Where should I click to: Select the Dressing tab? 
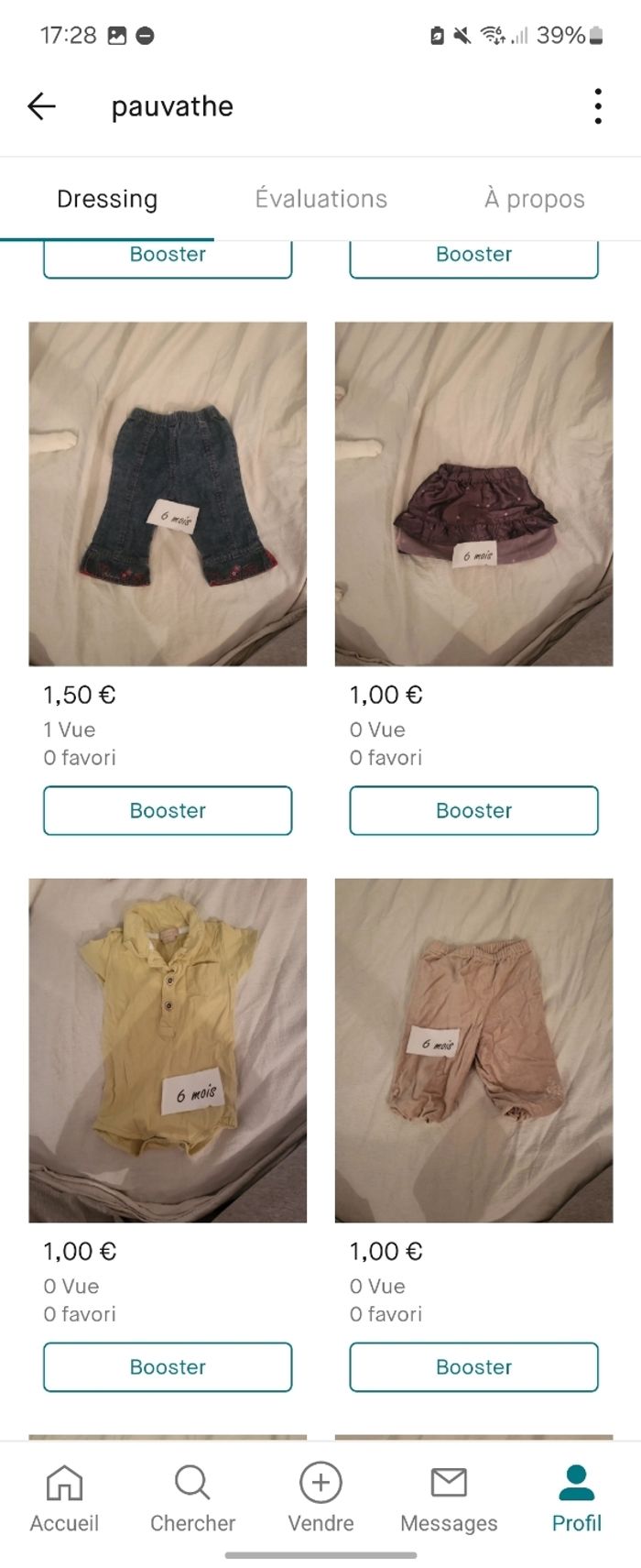pos(107,199)
